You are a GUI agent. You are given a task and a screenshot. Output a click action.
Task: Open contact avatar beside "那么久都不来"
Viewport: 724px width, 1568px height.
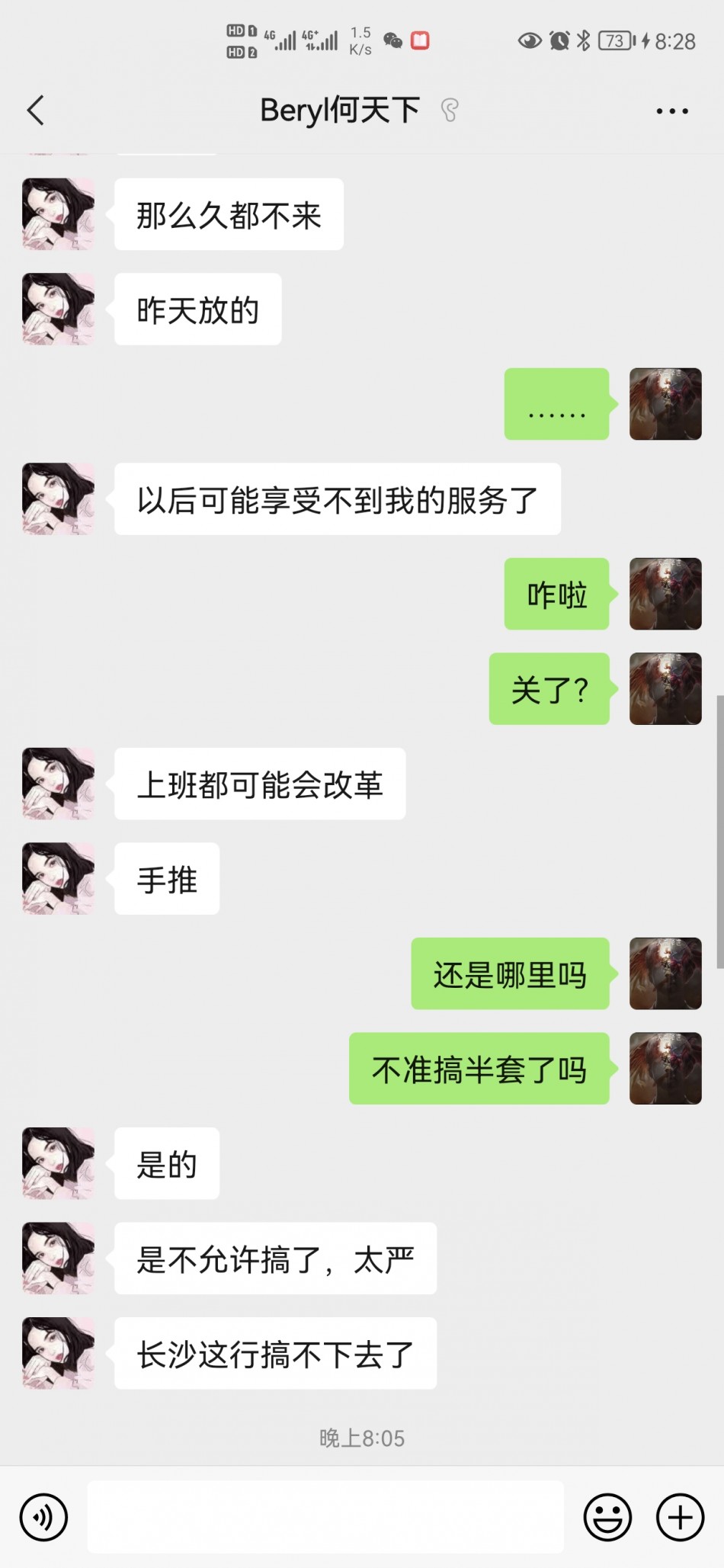[59, 214]
